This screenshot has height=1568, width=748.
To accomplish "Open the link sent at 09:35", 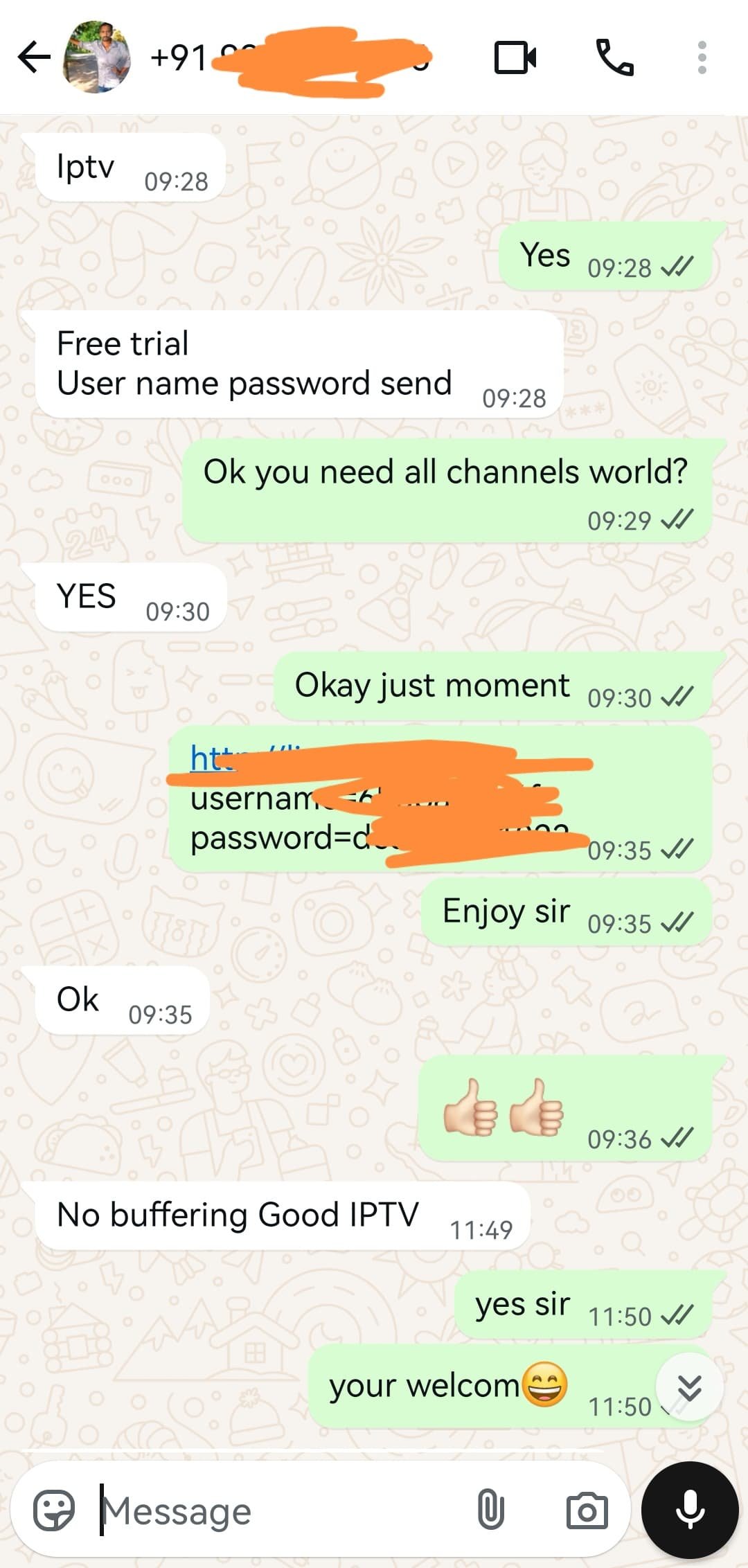I will 208,758.
